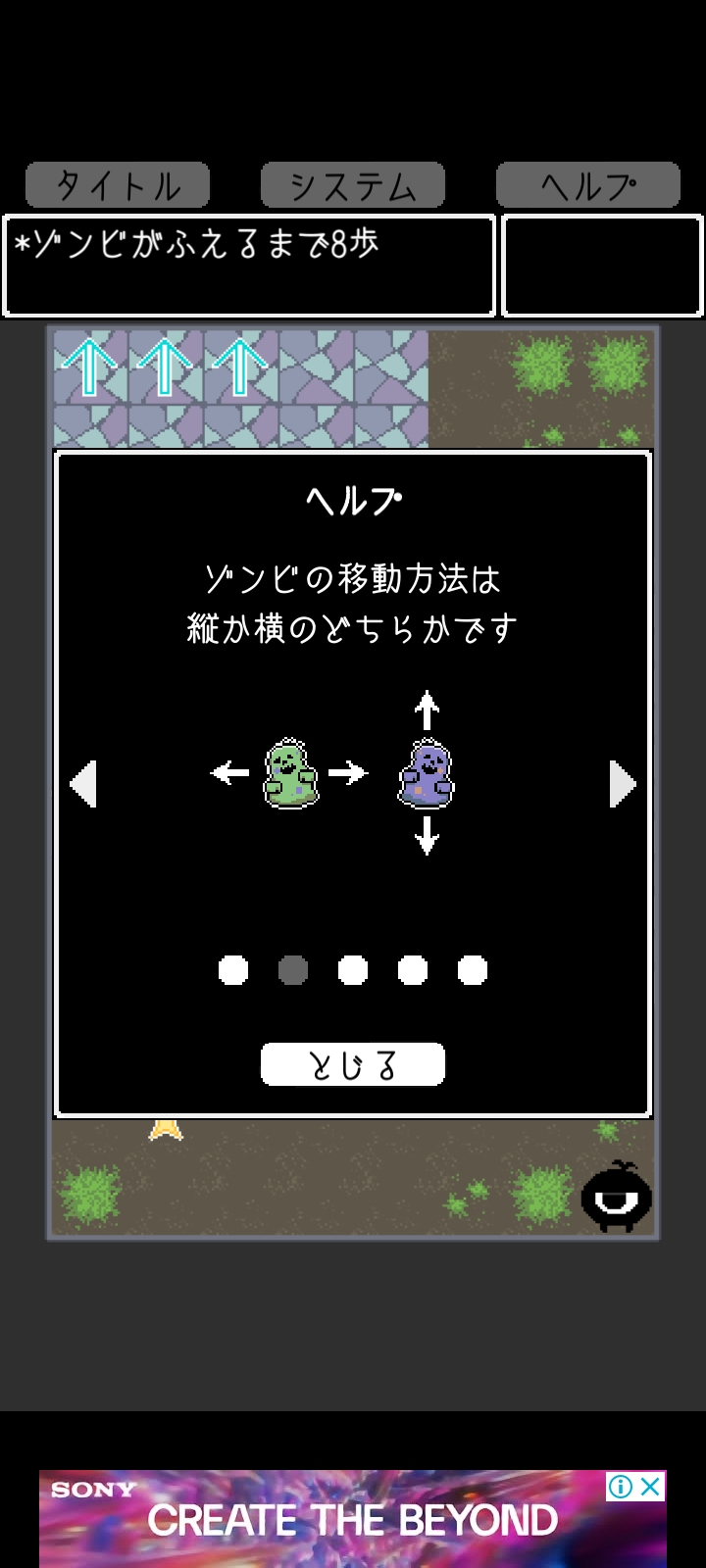The height and width of the screenshot is (1568, 706).
Task: Open the システム menu button
Action: (x=353, y=185)
